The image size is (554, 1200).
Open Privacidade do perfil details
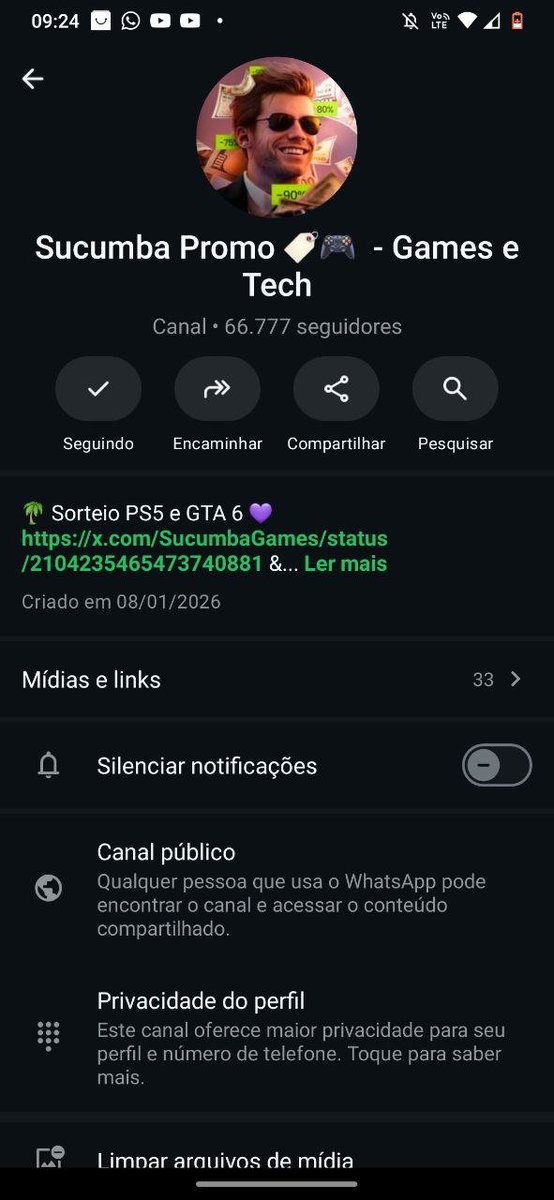coord(277,1037)
